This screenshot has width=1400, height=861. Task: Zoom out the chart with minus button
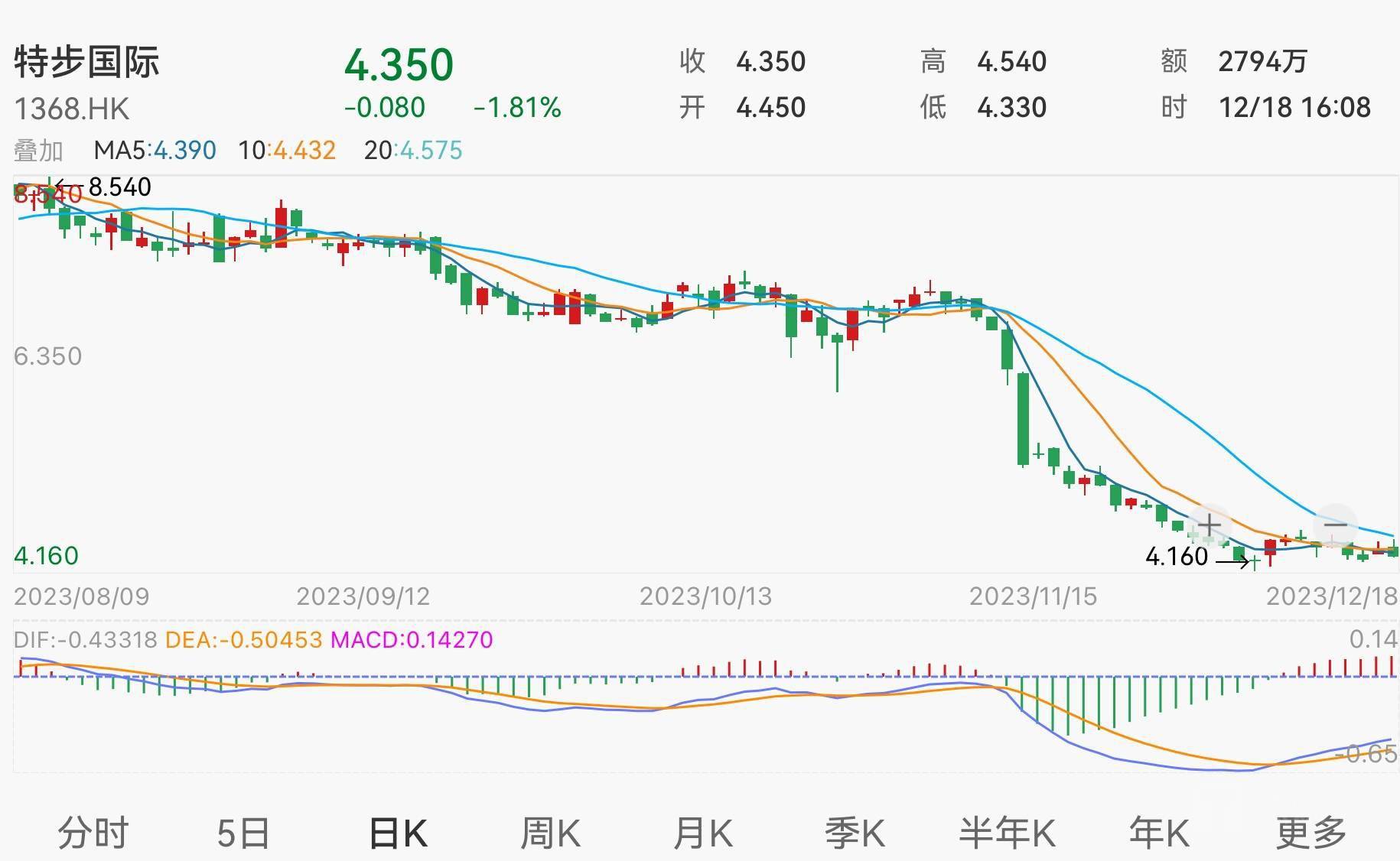(1335, 526)
